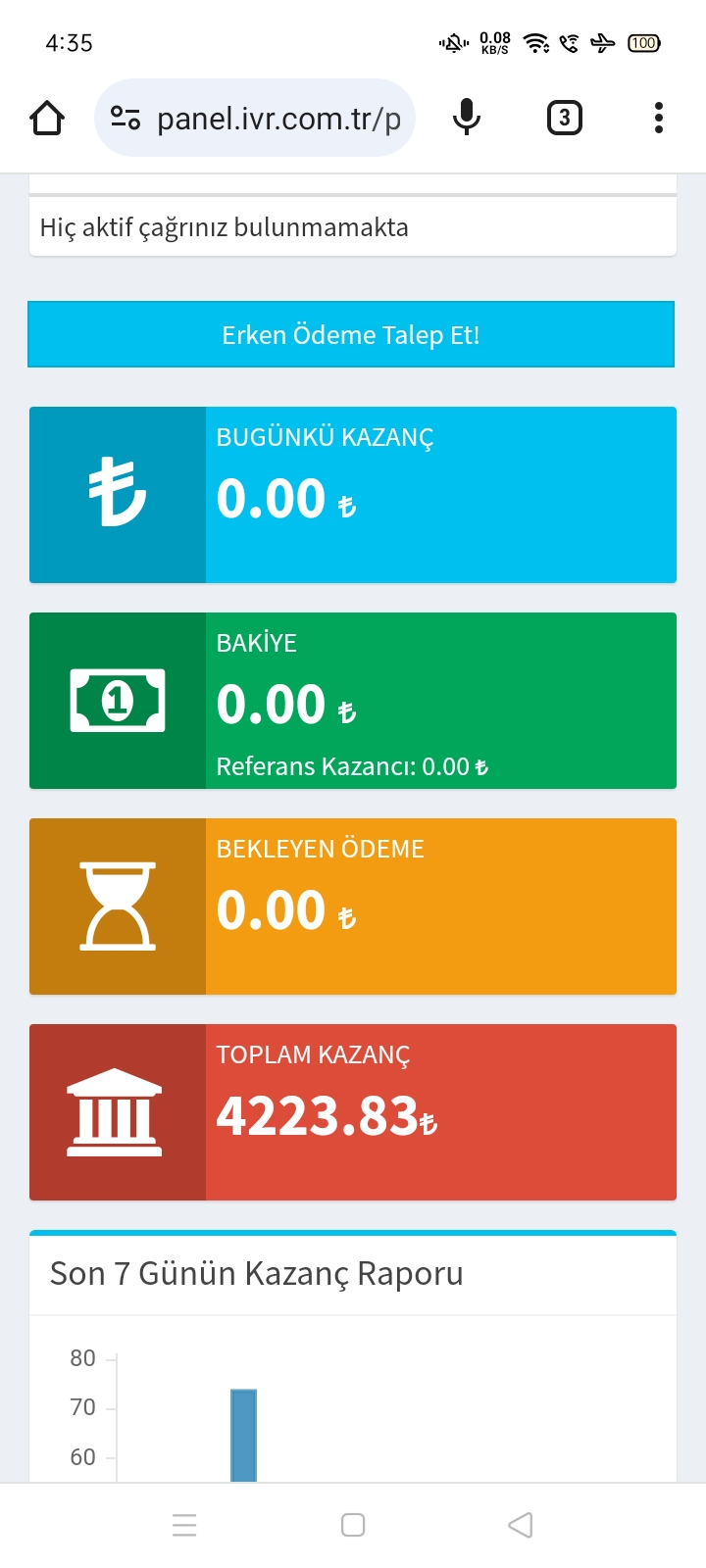The image size is (706, 1568).
Task: Tap the browser home icon
Action: 47,118
